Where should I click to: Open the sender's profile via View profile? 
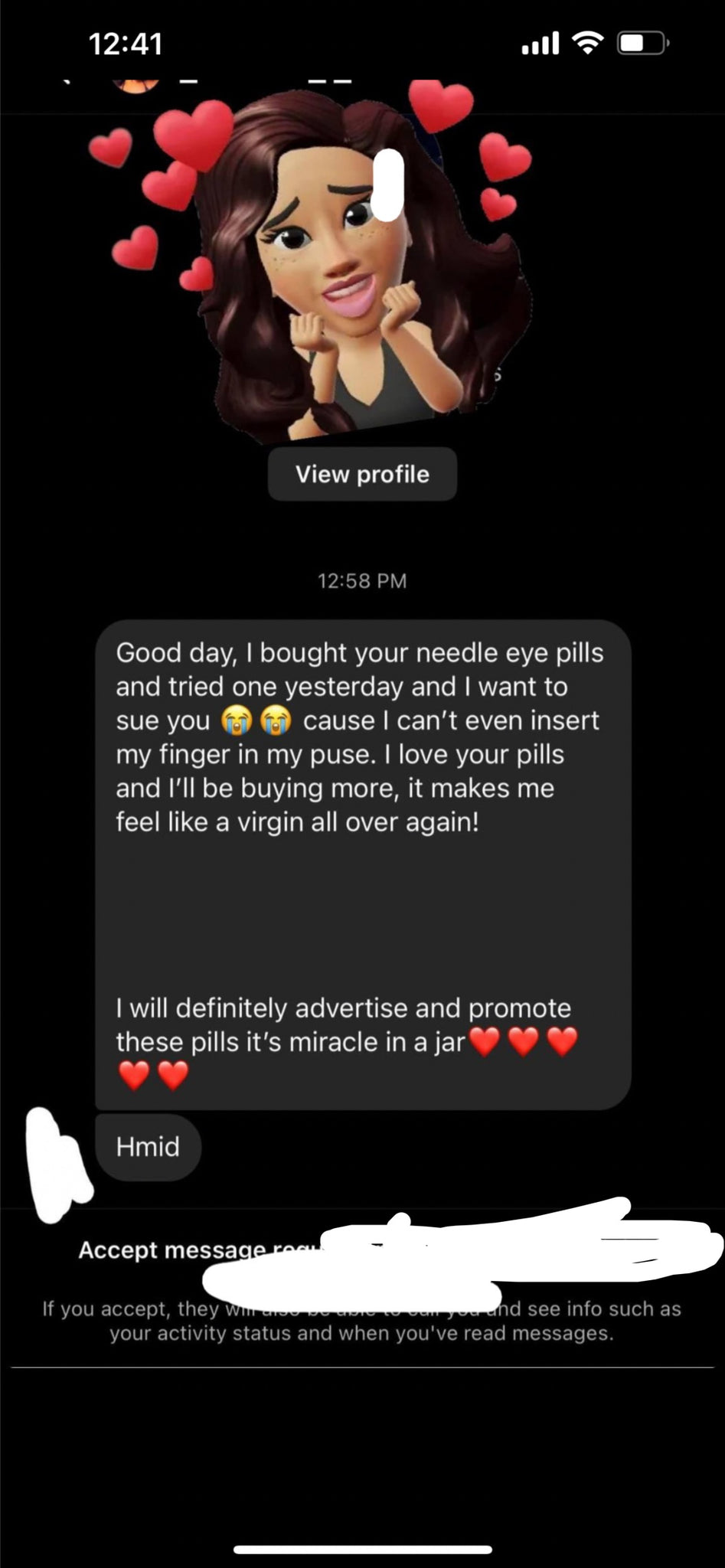point(362,474)
